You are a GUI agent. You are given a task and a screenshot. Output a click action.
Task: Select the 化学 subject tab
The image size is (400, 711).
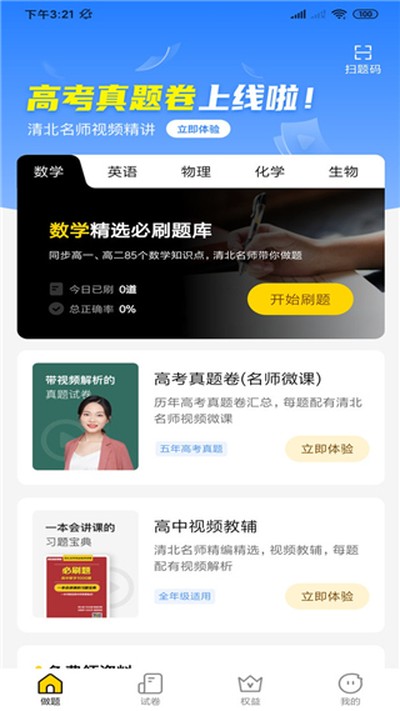(270, 172)
